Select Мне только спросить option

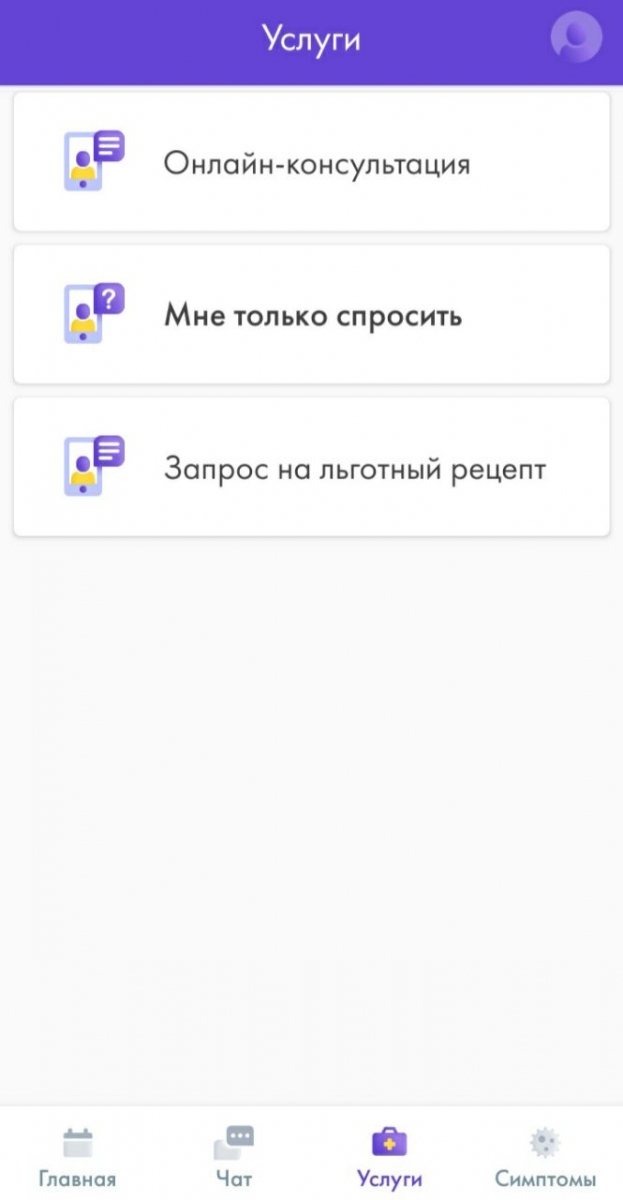[x=311, y=315]
